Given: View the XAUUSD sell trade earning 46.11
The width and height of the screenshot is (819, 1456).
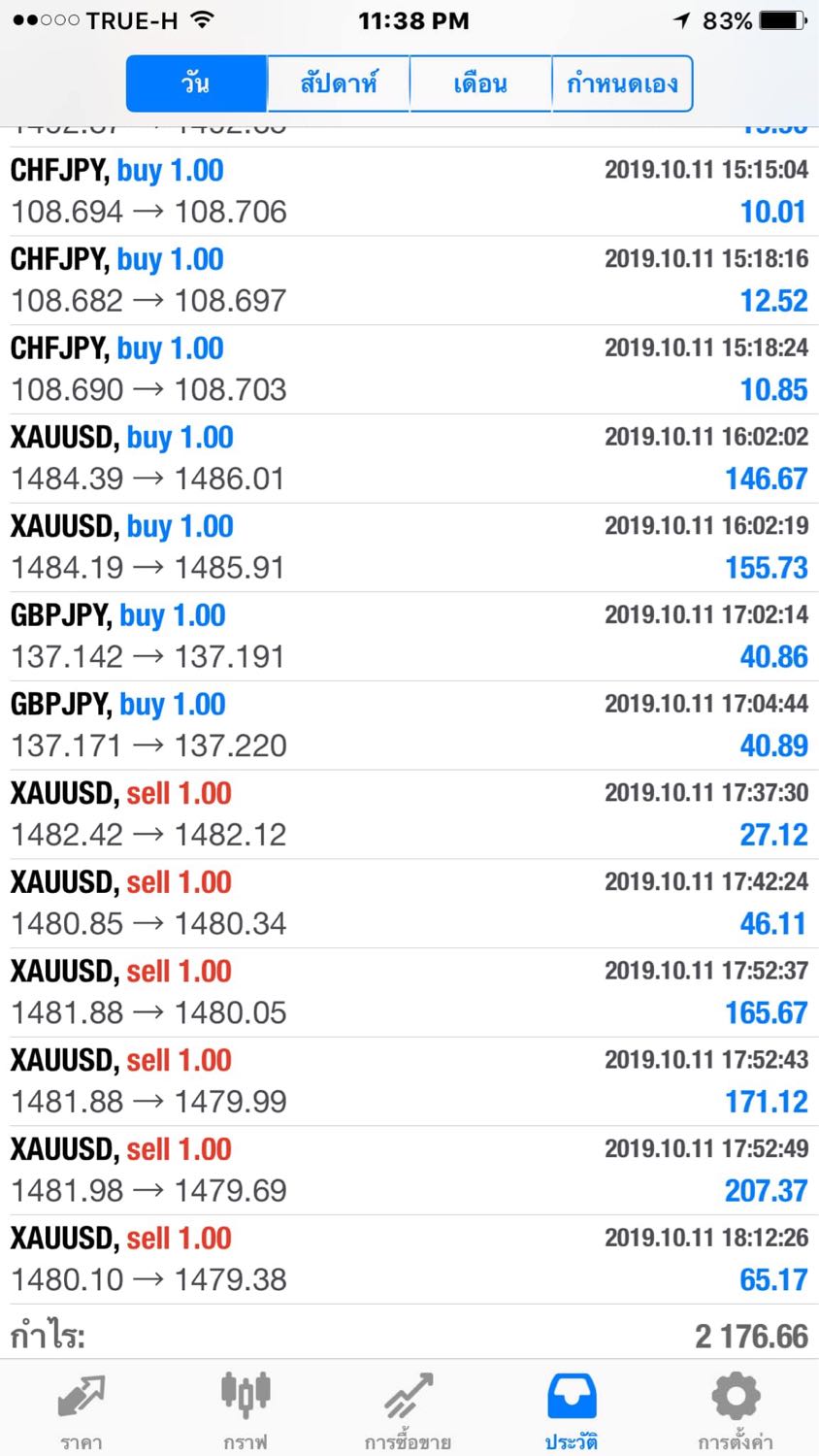Looking at the screenshot, I should (409, 903).
